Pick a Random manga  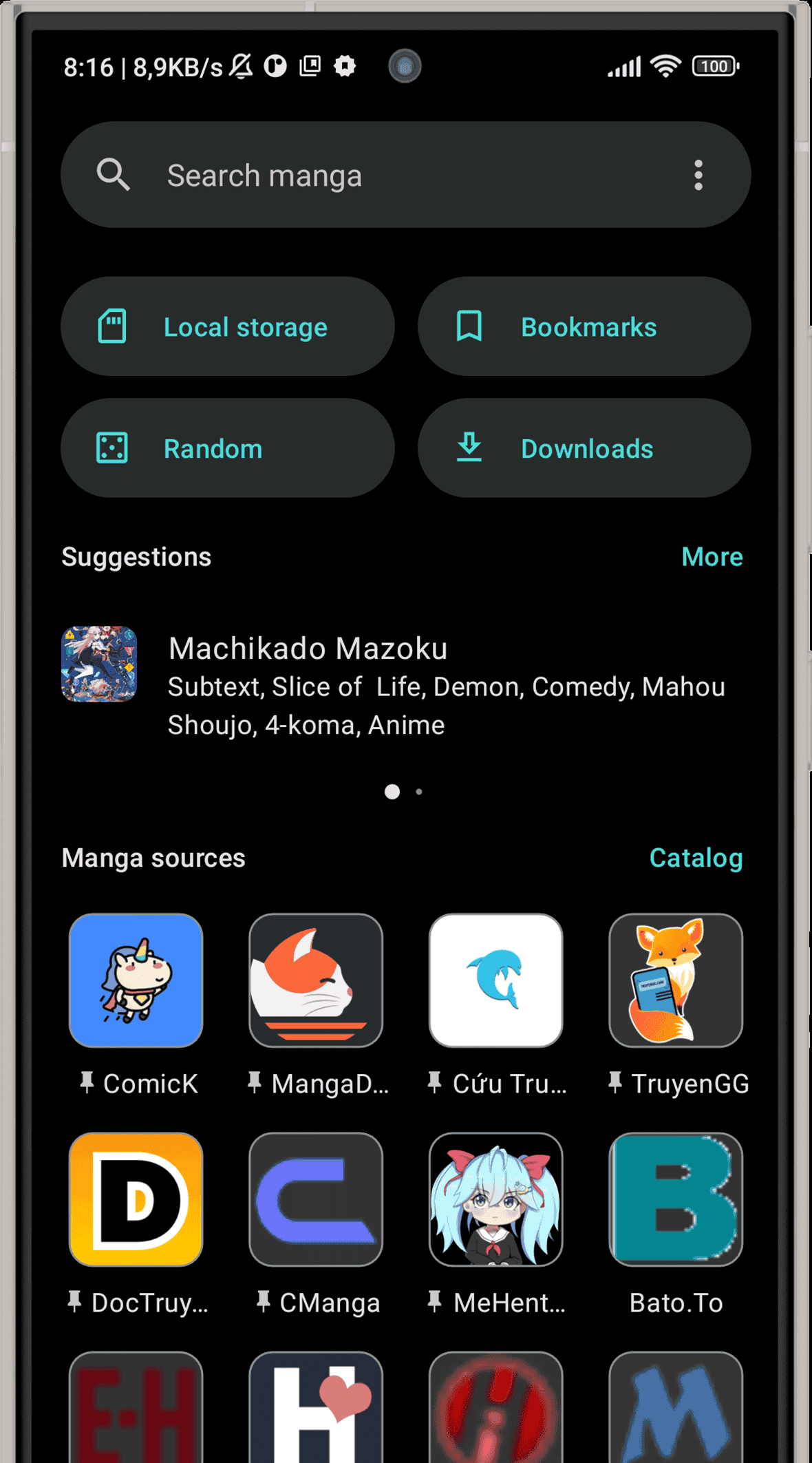click(227, 449)
